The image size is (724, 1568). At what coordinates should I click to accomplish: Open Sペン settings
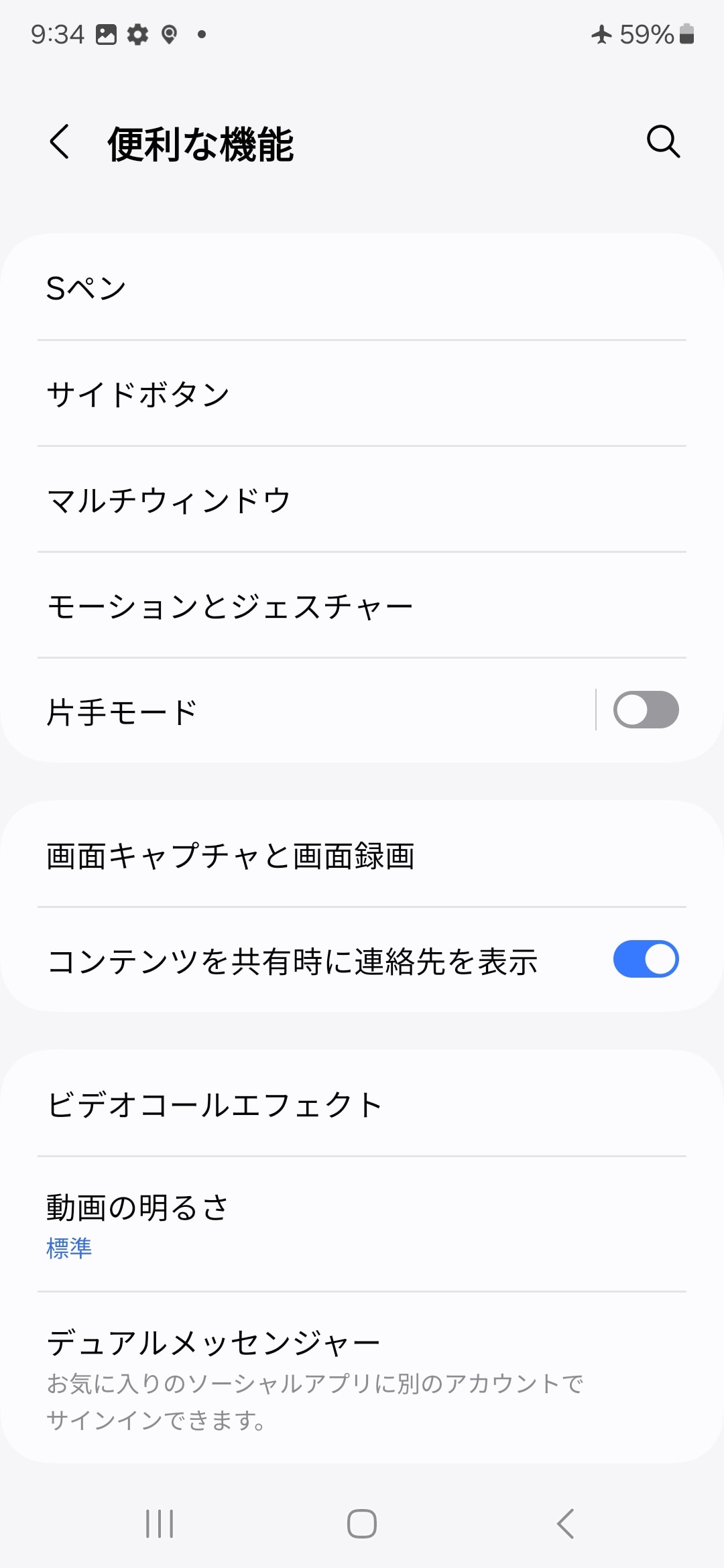tap(362, 288)
